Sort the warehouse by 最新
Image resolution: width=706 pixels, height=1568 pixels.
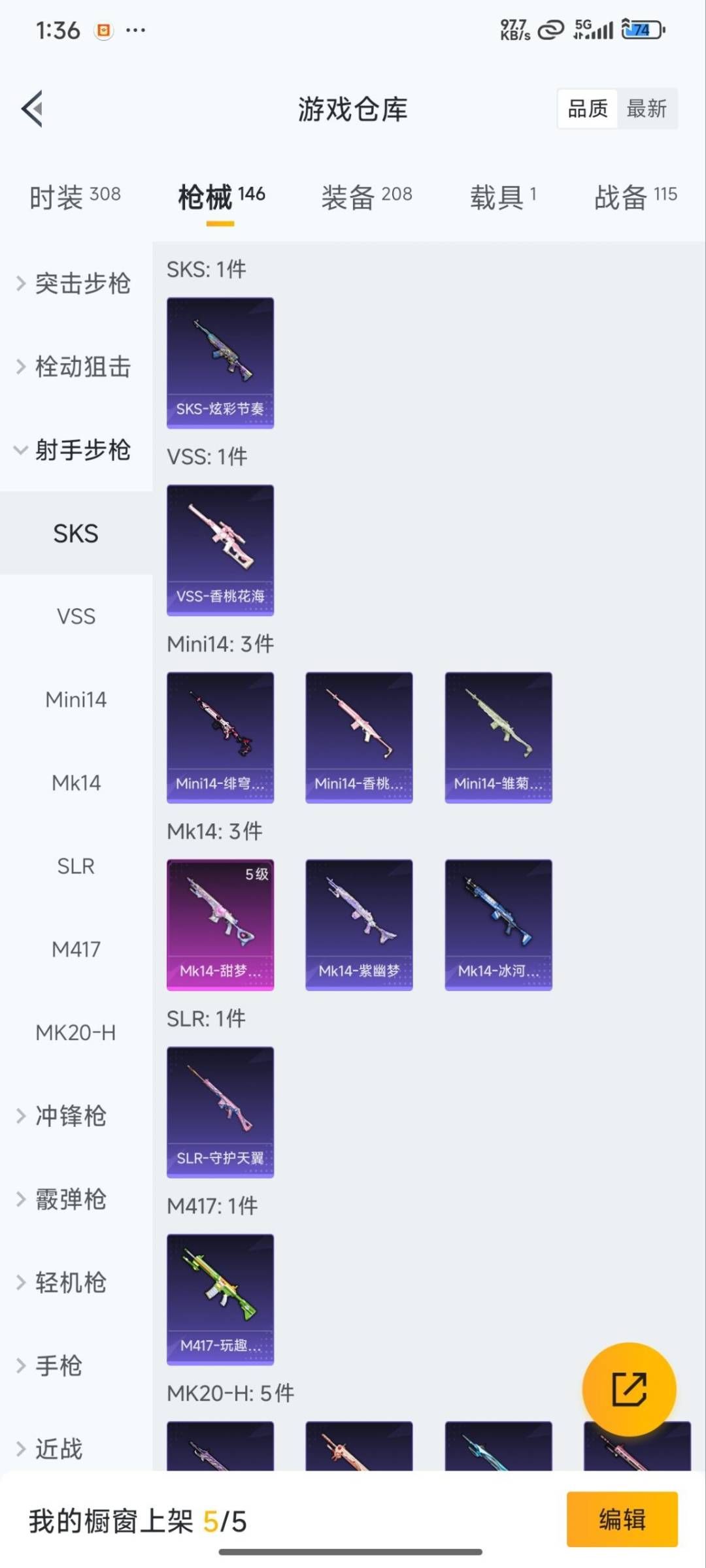pyautogui.click(x=647, y=108)
